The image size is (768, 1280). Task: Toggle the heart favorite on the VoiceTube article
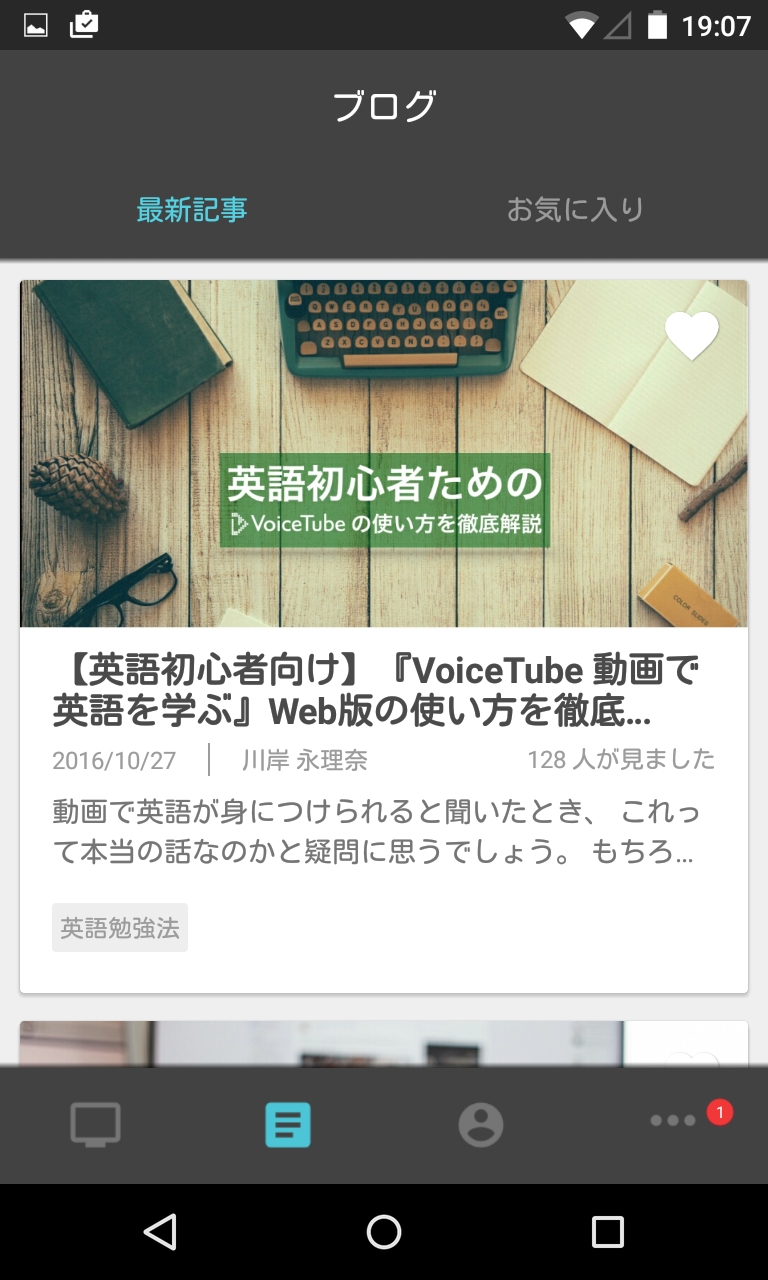click(x=692, y=336)
